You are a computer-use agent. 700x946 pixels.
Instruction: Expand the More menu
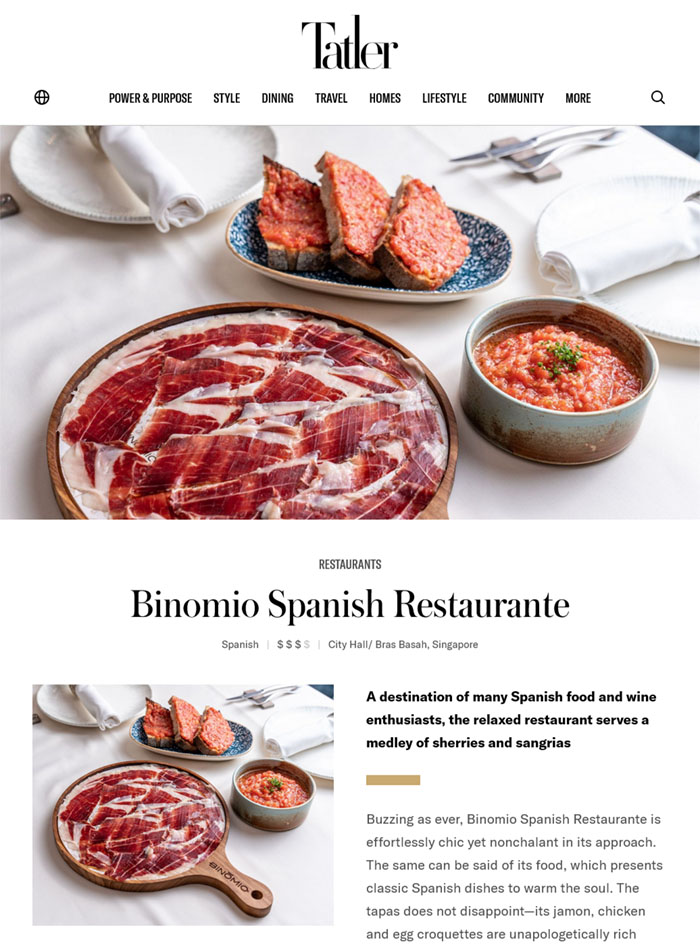578,98
